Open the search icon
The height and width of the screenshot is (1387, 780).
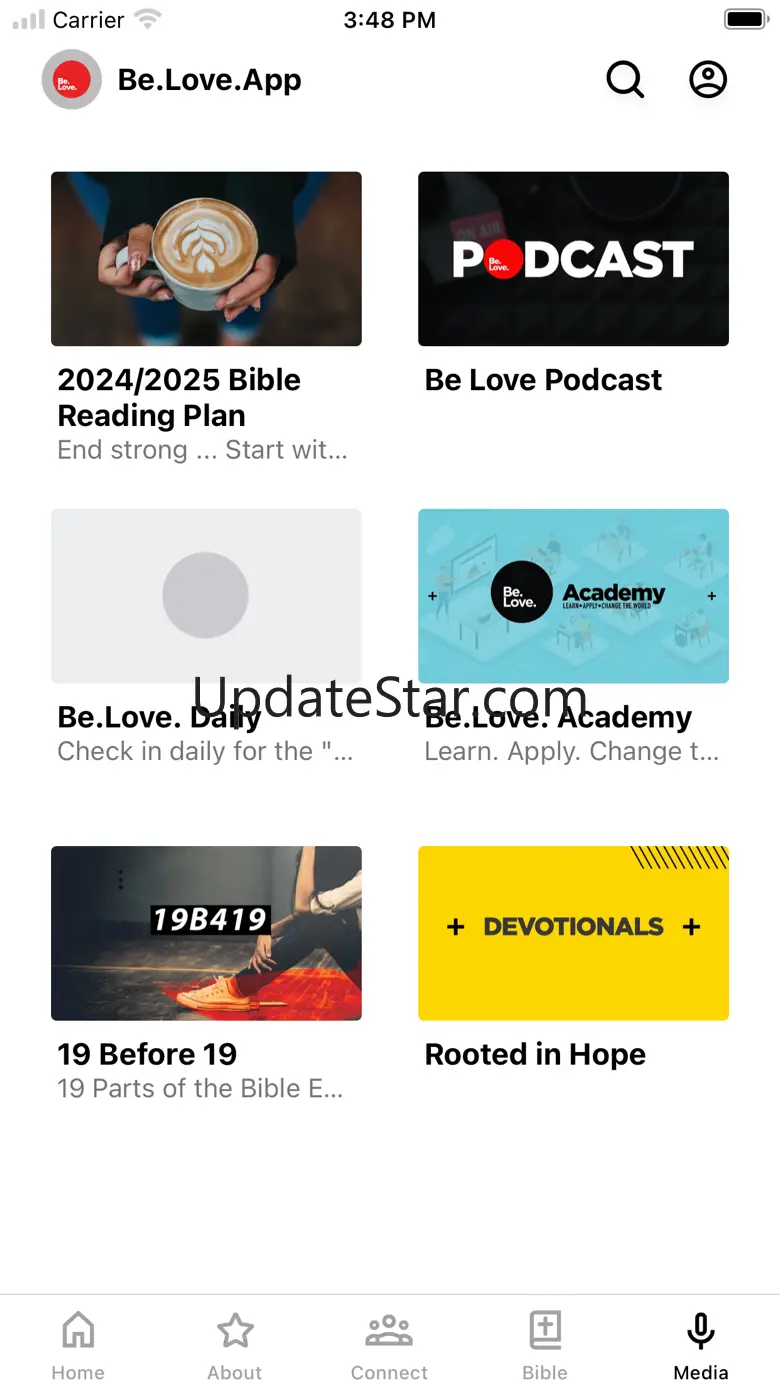pos(625,80)
